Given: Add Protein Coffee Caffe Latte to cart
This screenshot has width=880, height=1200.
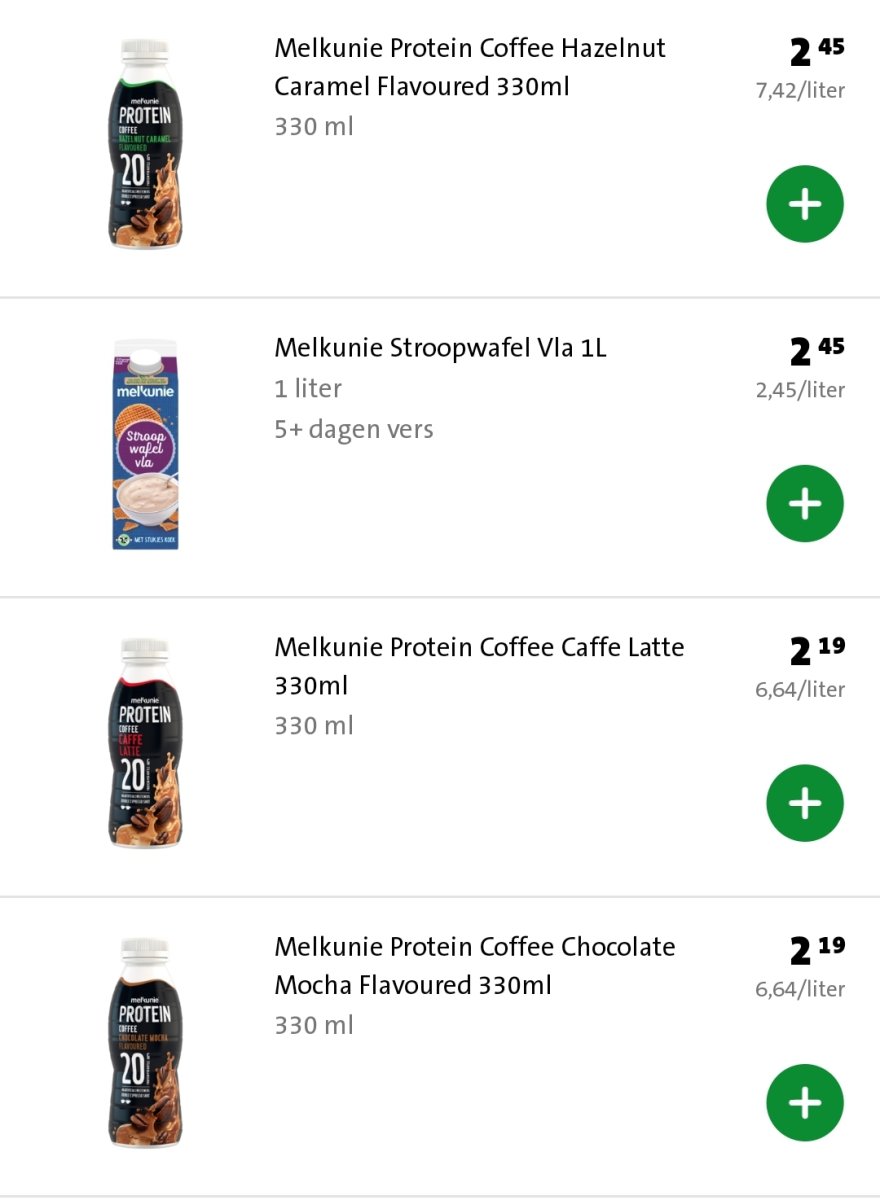Looking at the screenshot, I should click(x=805, y=803).
